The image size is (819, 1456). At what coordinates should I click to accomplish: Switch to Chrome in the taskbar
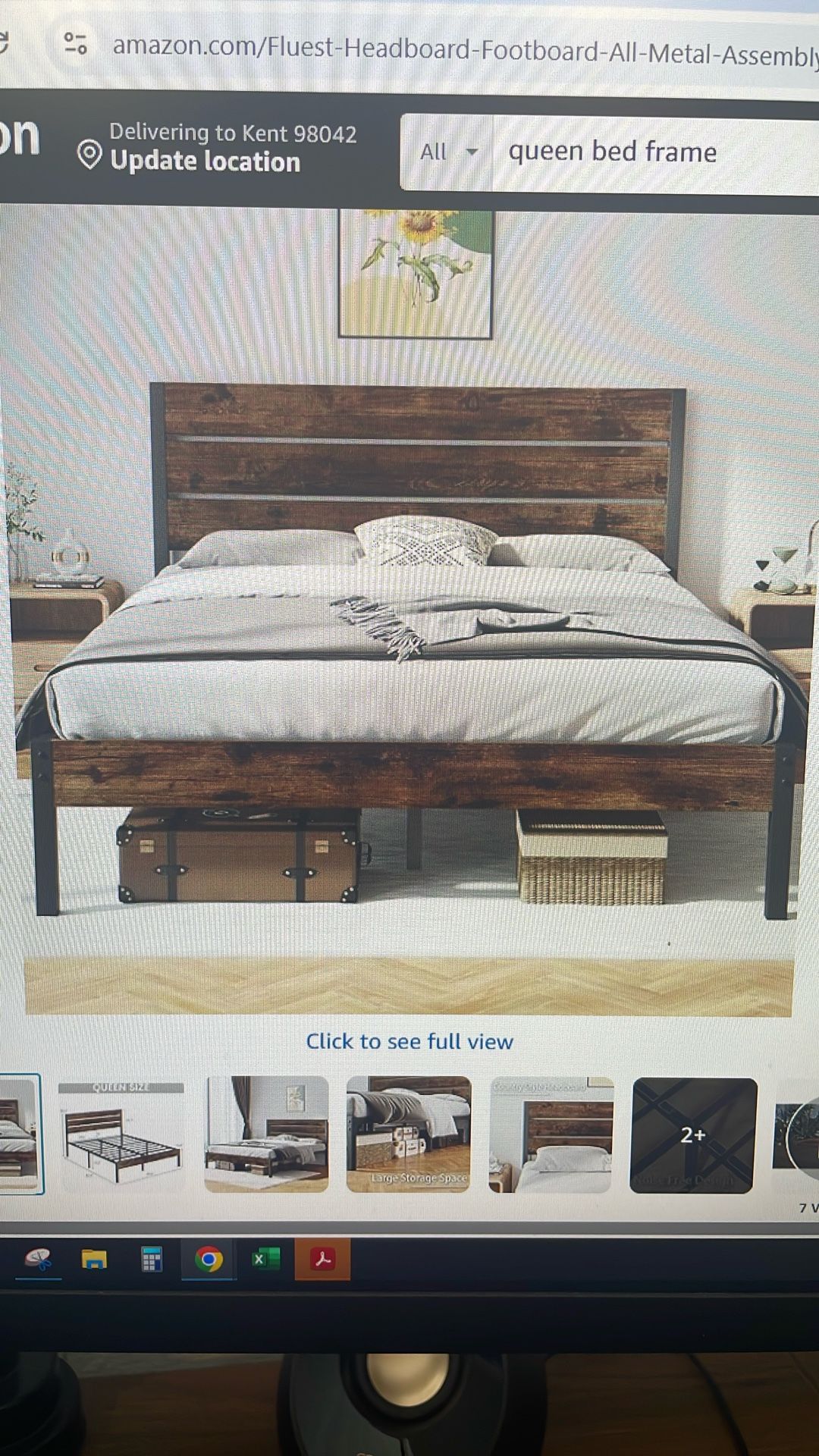(209, 1260)
